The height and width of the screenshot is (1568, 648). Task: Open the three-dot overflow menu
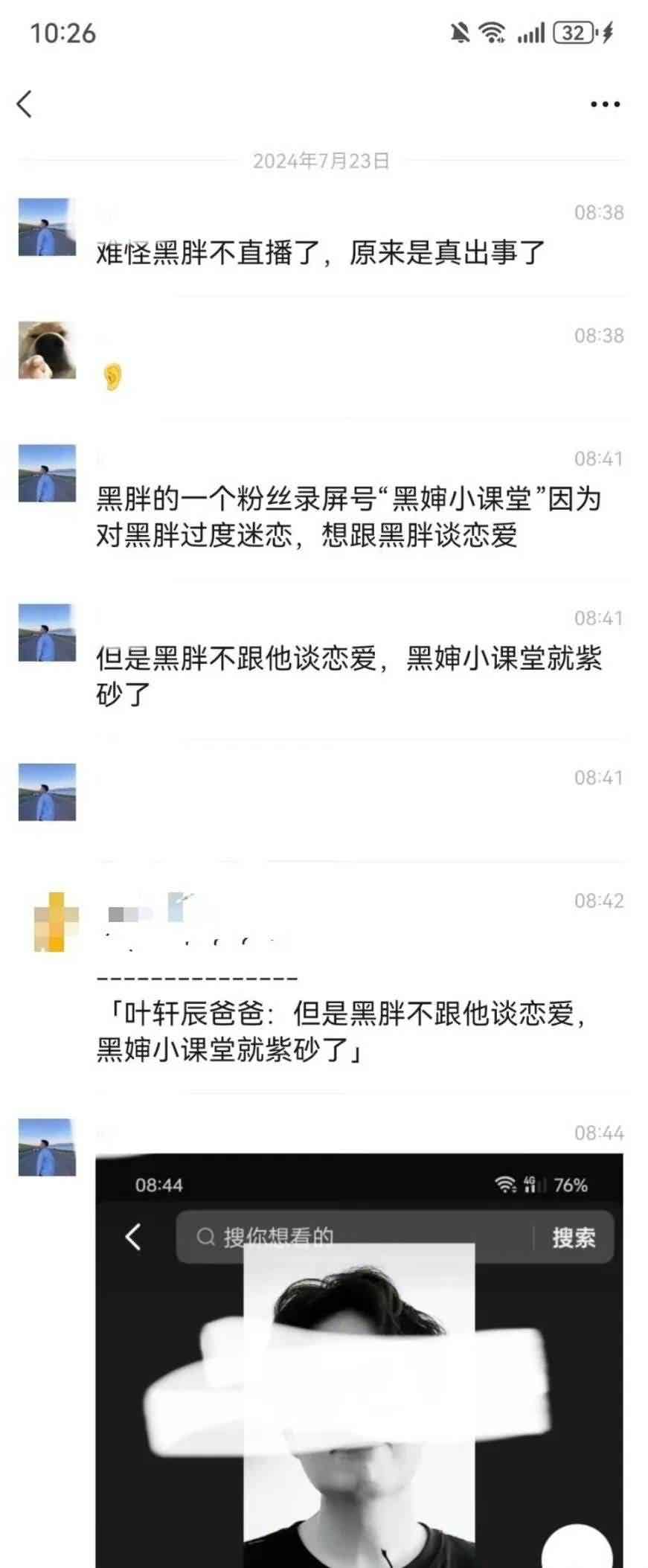pyautogui.click(x=604, y=104)
